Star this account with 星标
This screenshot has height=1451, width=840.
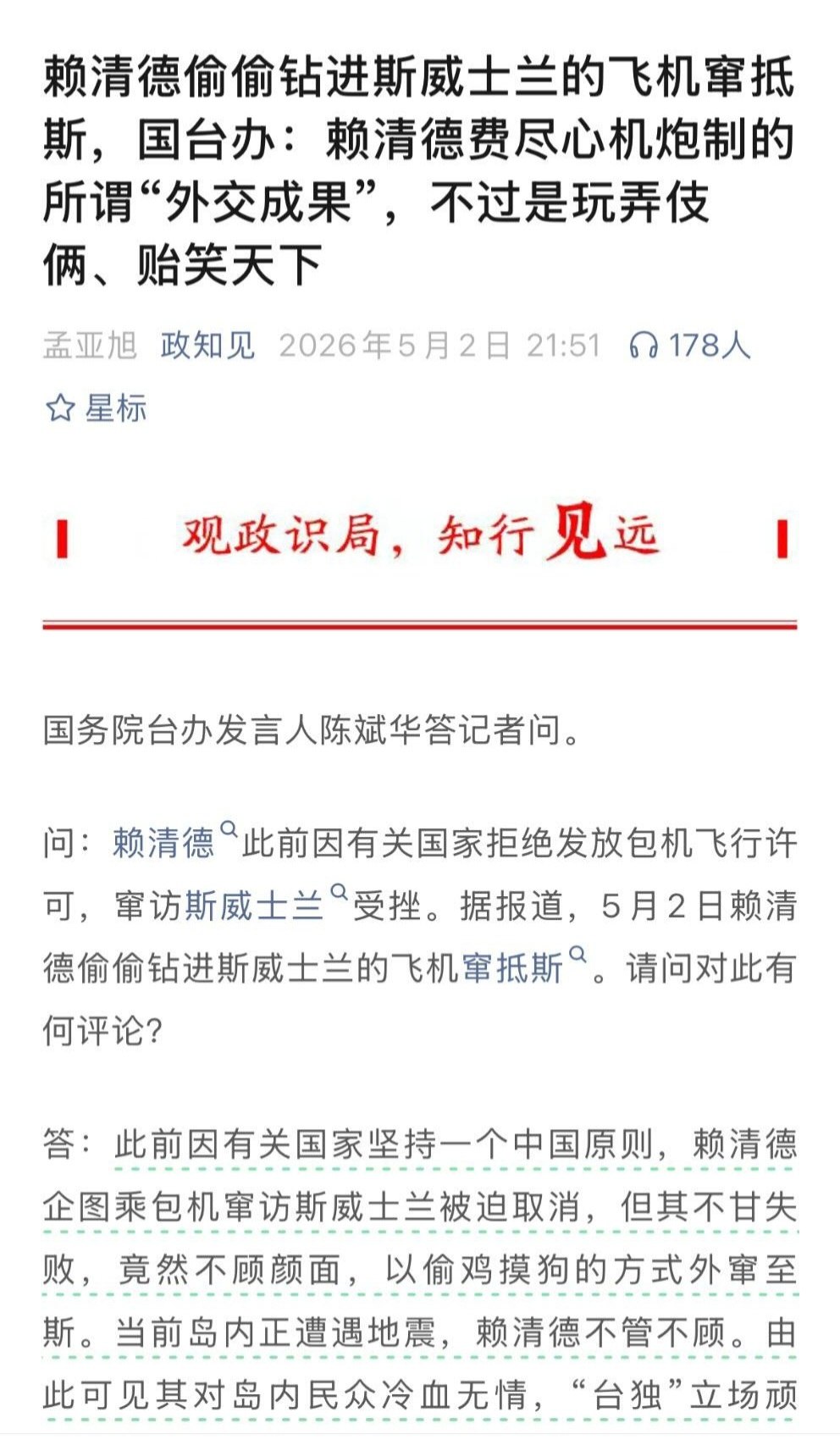coord(95,408)
